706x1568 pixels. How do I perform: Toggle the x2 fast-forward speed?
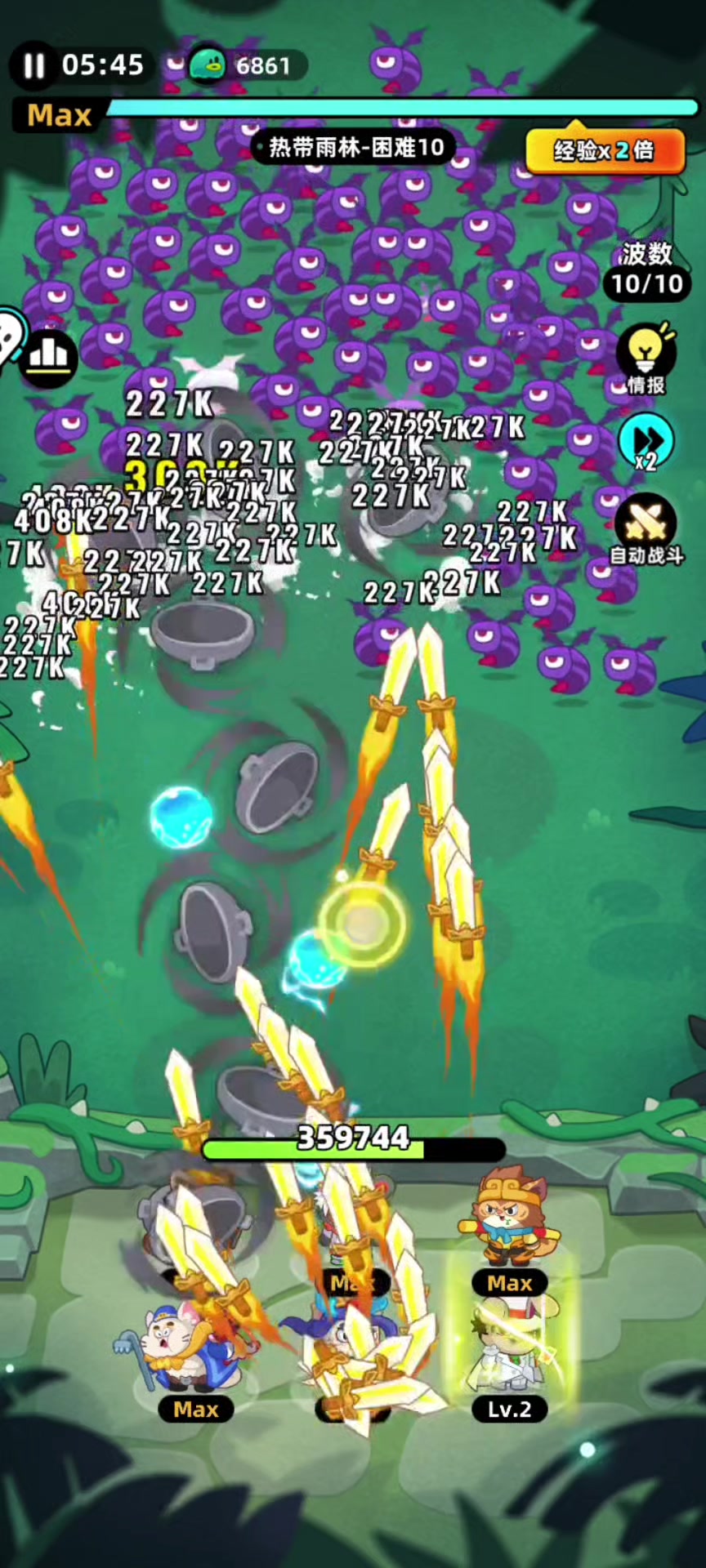[646, 442]
